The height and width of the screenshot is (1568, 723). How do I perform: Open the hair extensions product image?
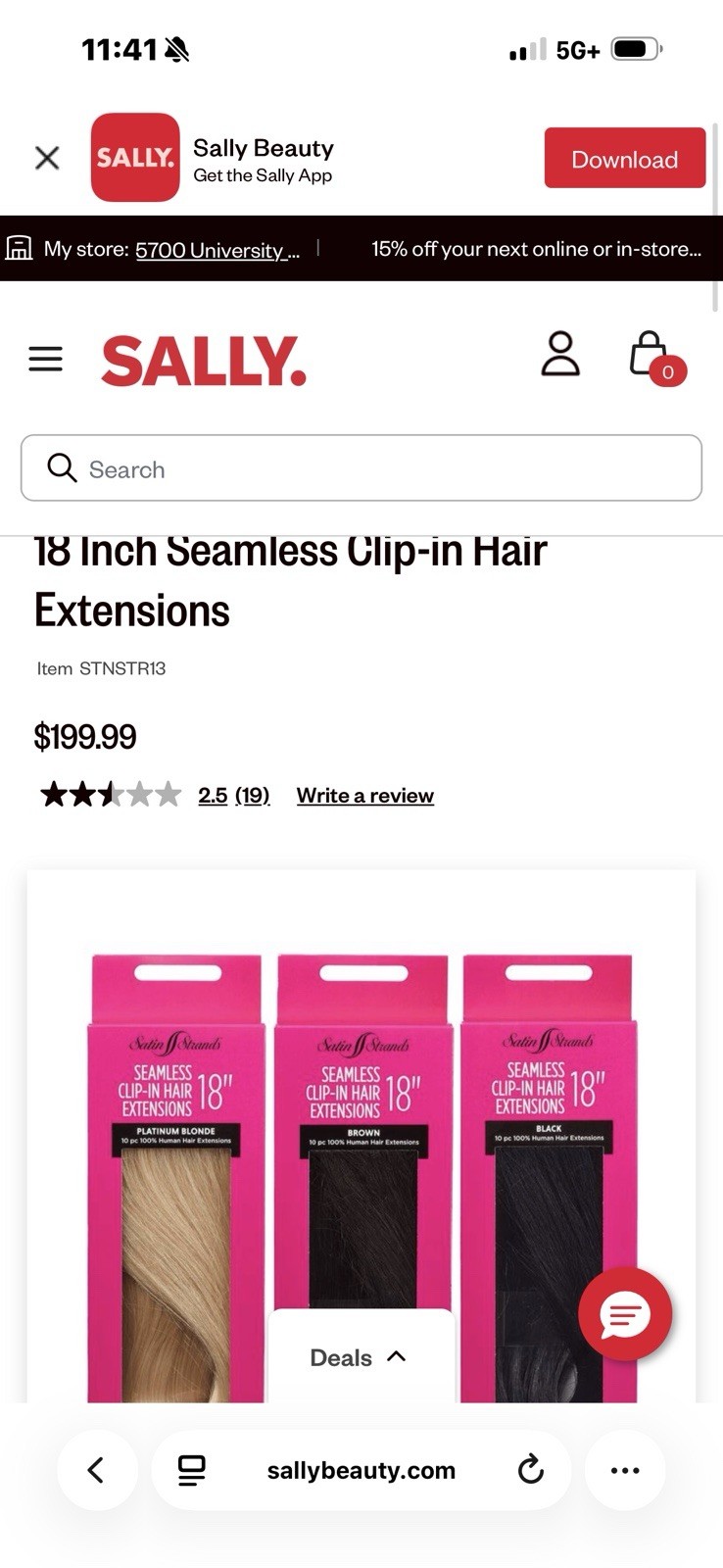click(361, 1137)
